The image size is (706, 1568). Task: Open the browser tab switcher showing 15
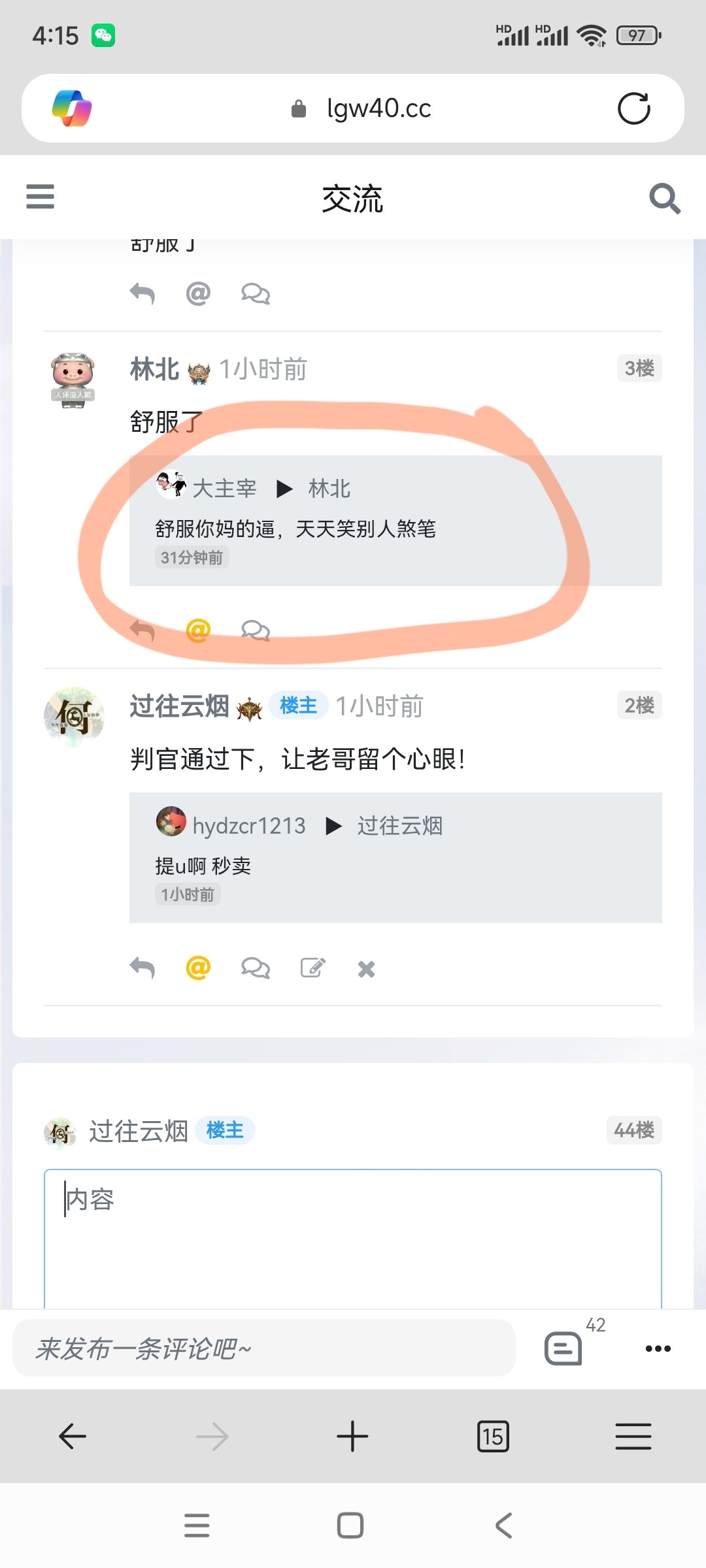point(493,1436)
